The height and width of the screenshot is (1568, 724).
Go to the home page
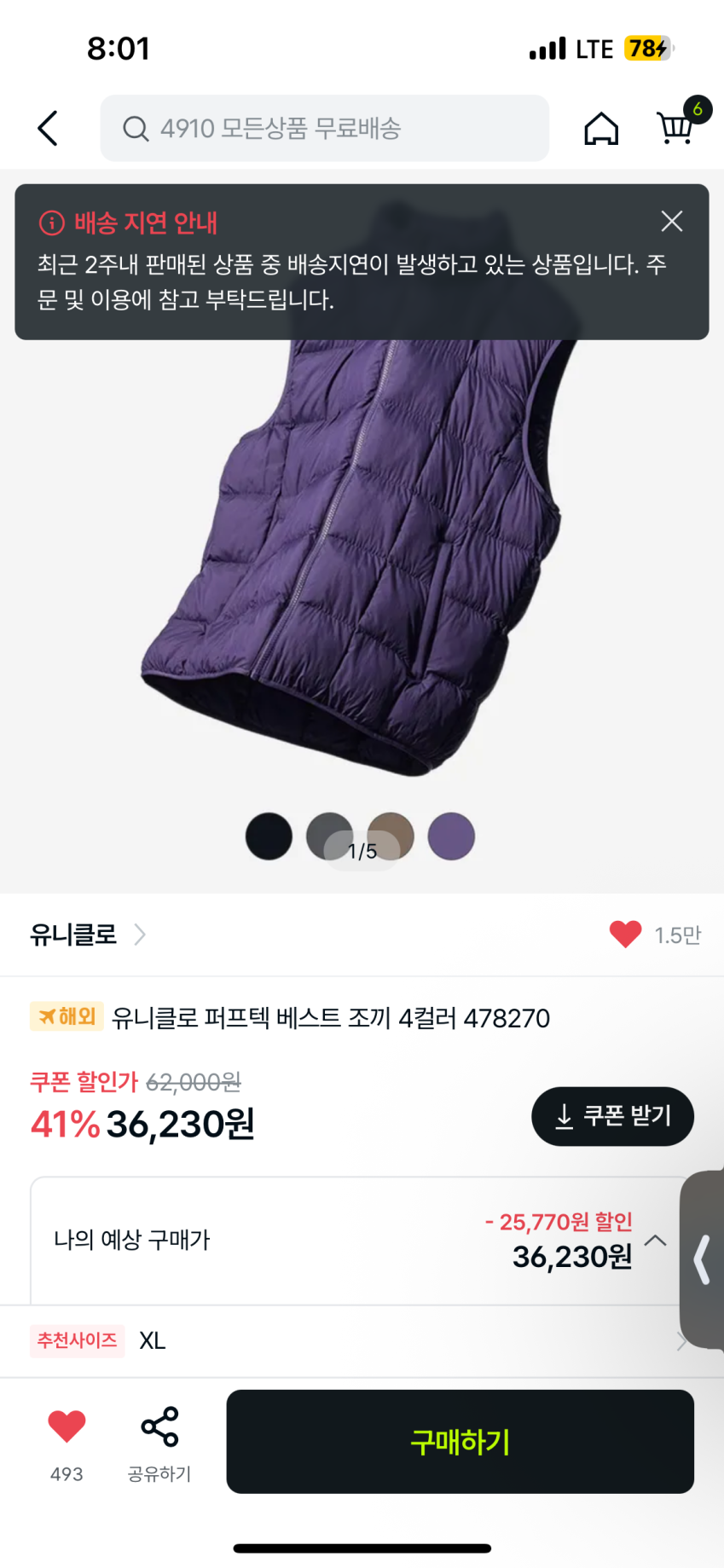click(x=601, y=129)
